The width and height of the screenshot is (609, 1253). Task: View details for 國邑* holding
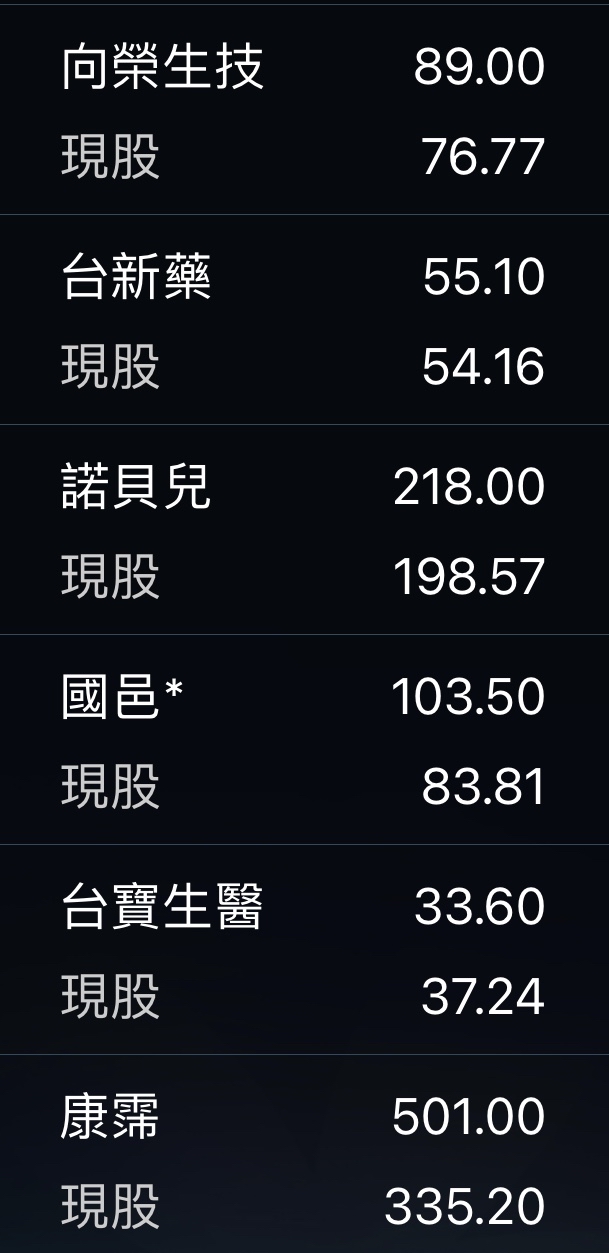click(x=304, y=740)
